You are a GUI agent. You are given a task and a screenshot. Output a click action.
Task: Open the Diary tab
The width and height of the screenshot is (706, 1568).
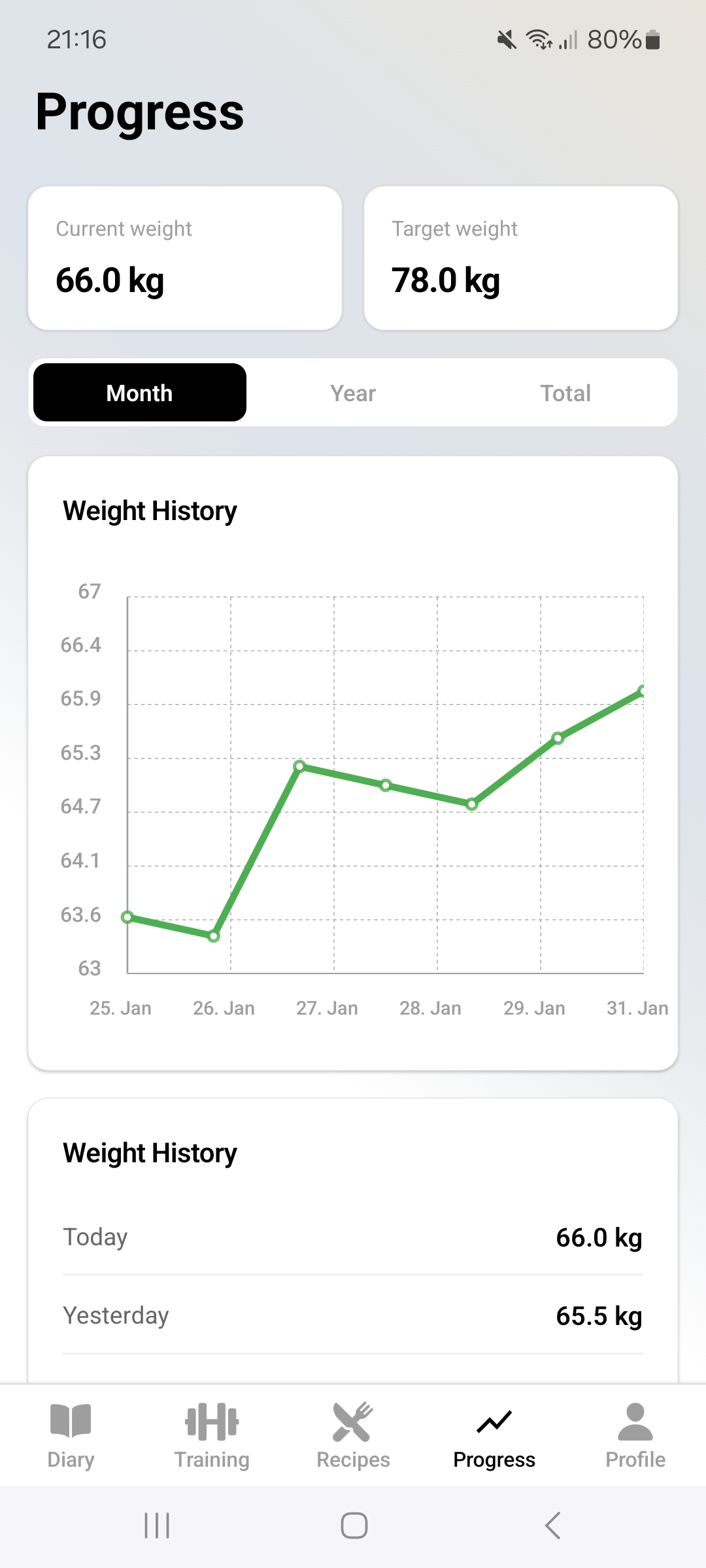tap(71, 1435)
